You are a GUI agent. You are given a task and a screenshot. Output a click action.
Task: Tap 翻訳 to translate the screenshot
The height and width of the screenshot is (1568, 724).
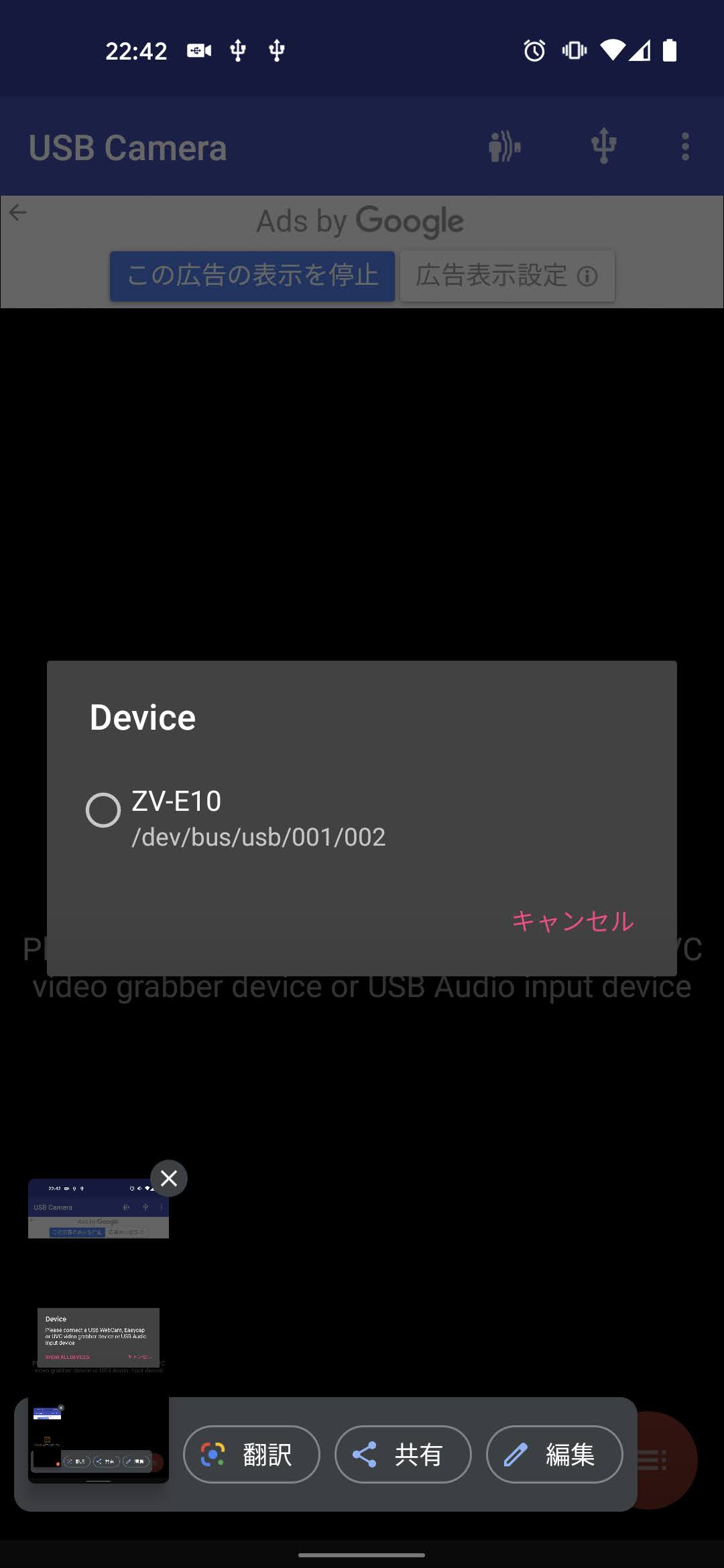(x=251, y=1455)
